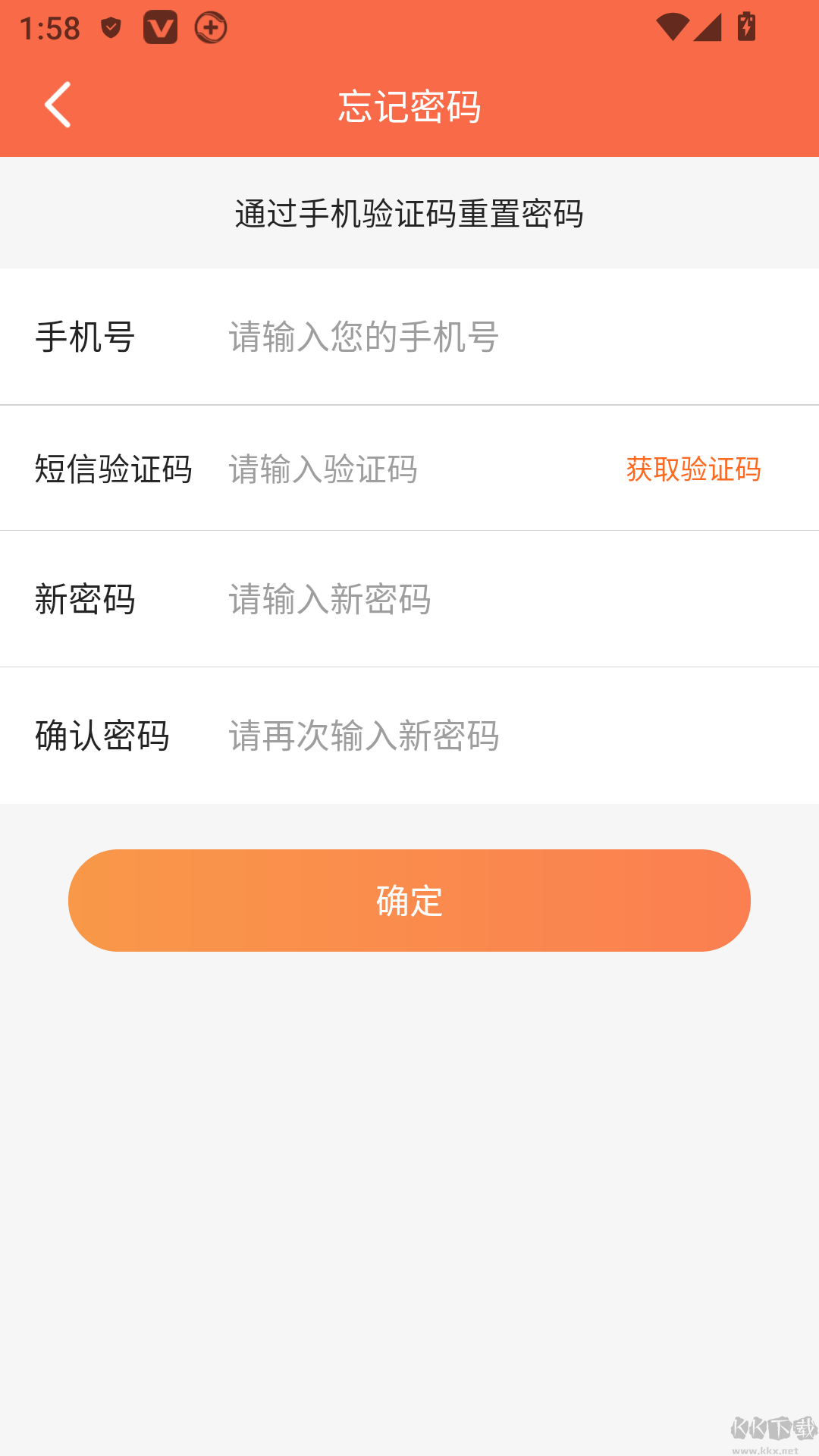Click the 通过手机验证码重置密码 header text
The width and height of the screenshot is (819, 1456).
409,213
